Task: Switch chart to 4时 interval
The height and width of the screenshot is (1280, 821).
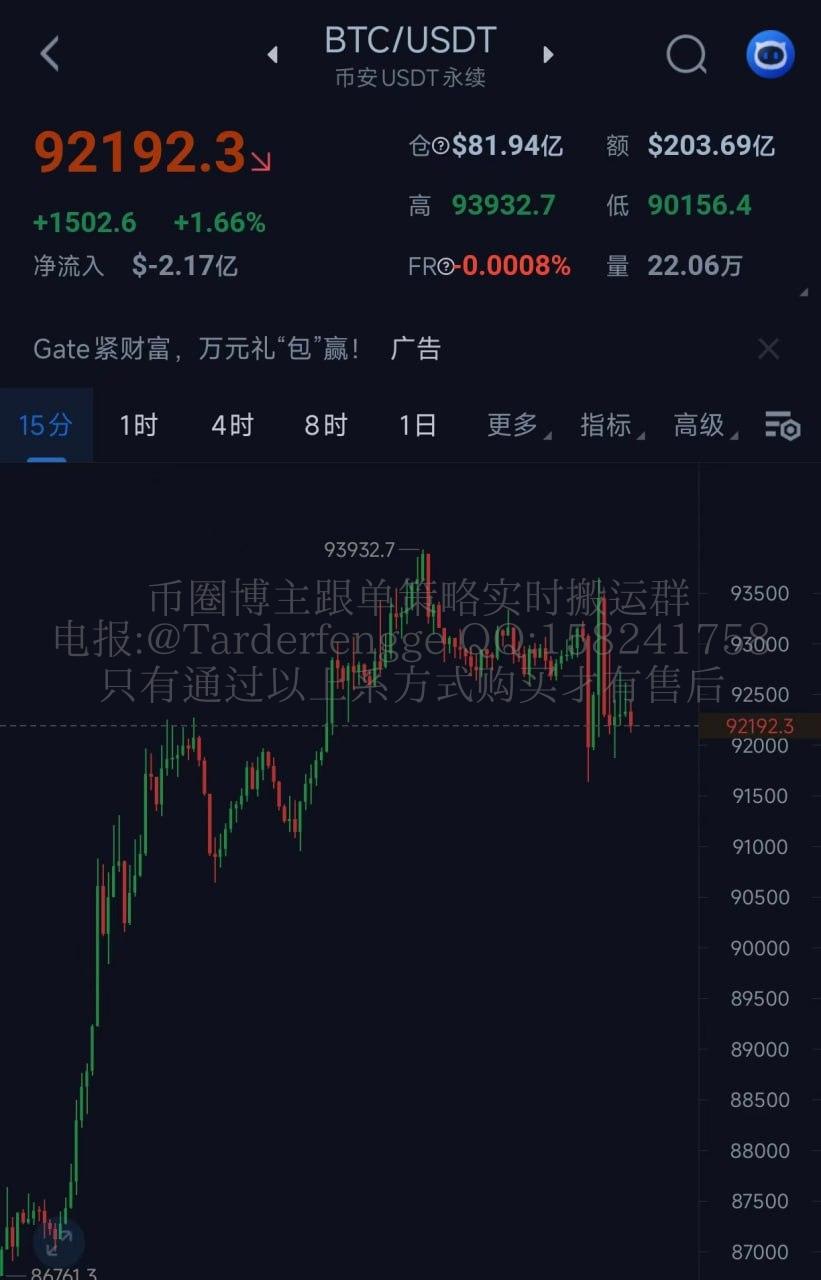Action: (232, 425)
